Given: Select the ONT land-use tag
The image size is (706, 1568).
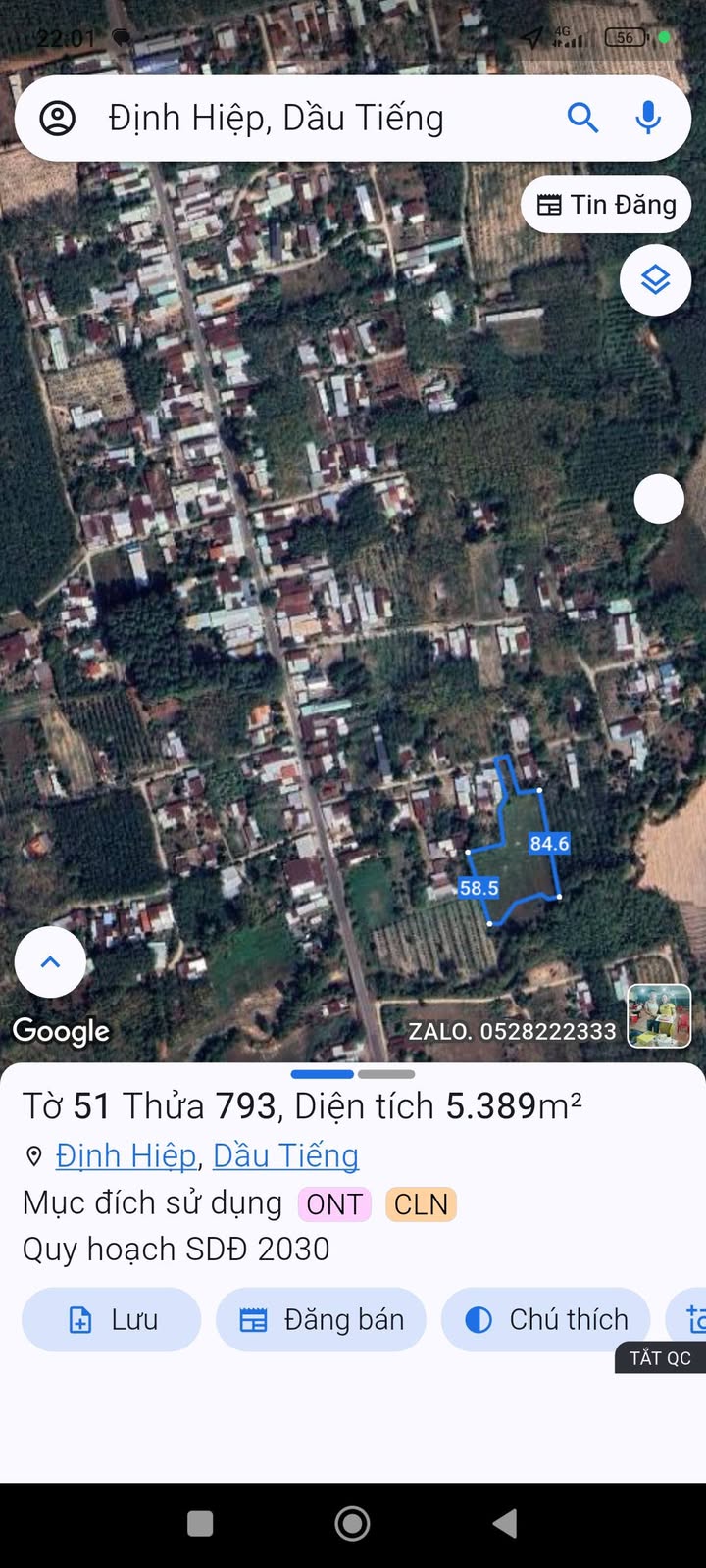Looking at the screenshot, I should pos(334,1204).
